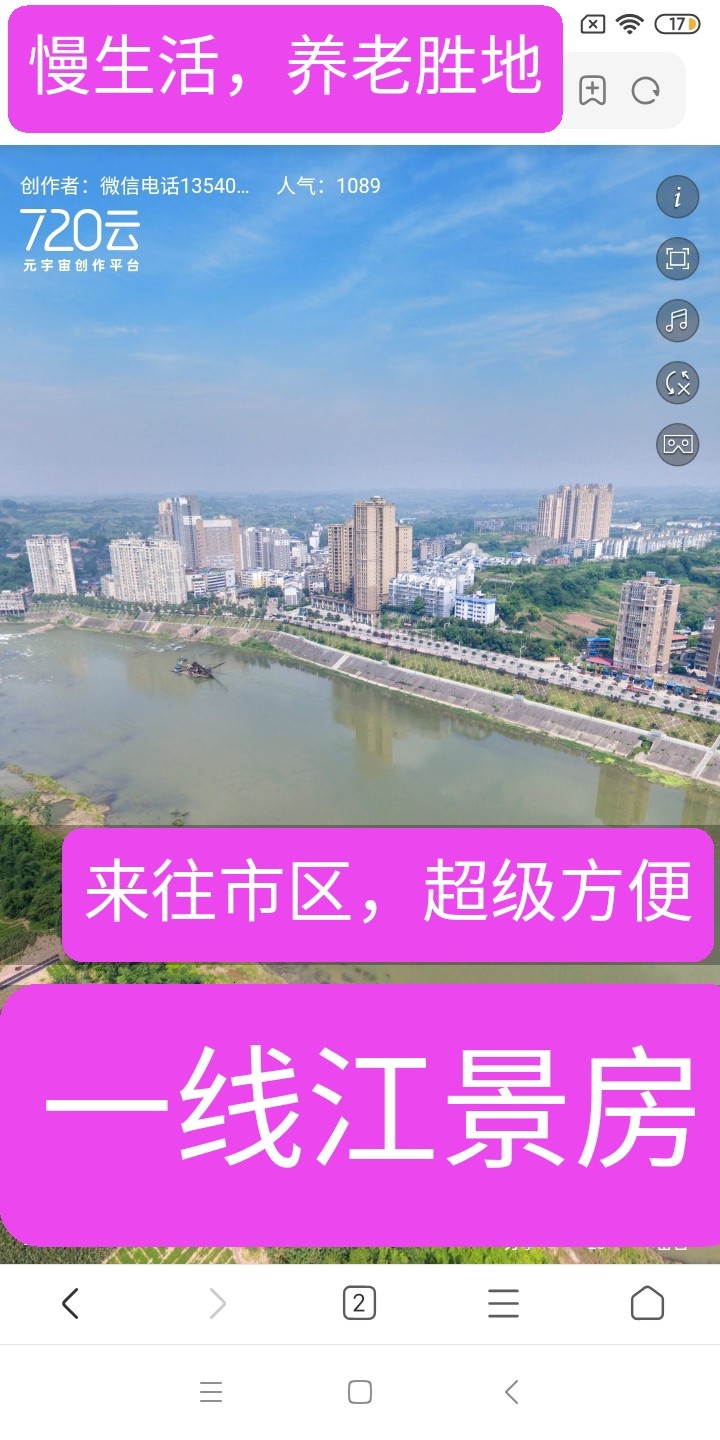Go to the browser home page
Viewport: 720px width, 1440px height.
pos(647,1303)
